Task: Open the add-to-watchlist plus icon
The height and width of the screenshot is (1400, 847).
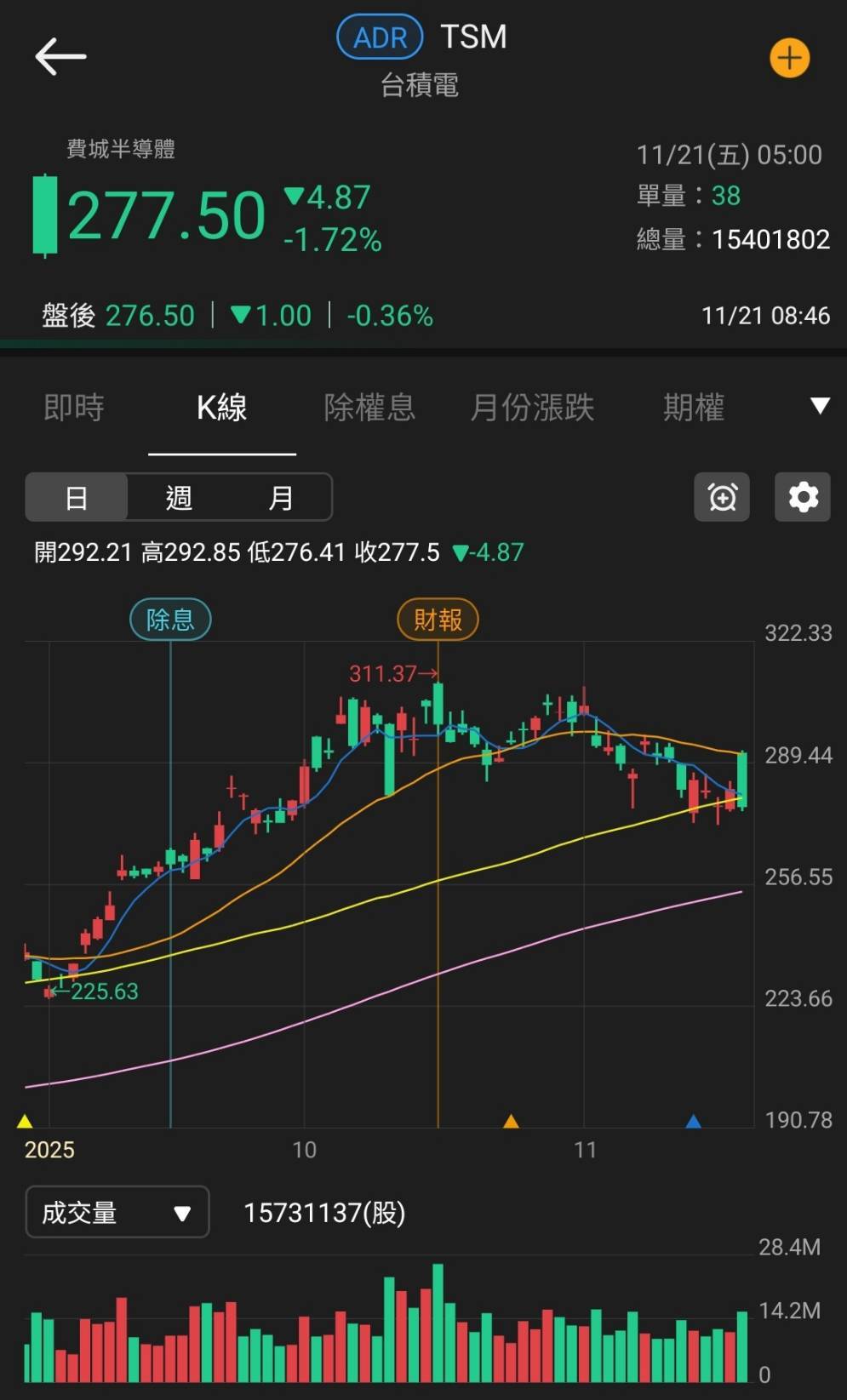Action: pyautogui.click(x=789, y=56)
